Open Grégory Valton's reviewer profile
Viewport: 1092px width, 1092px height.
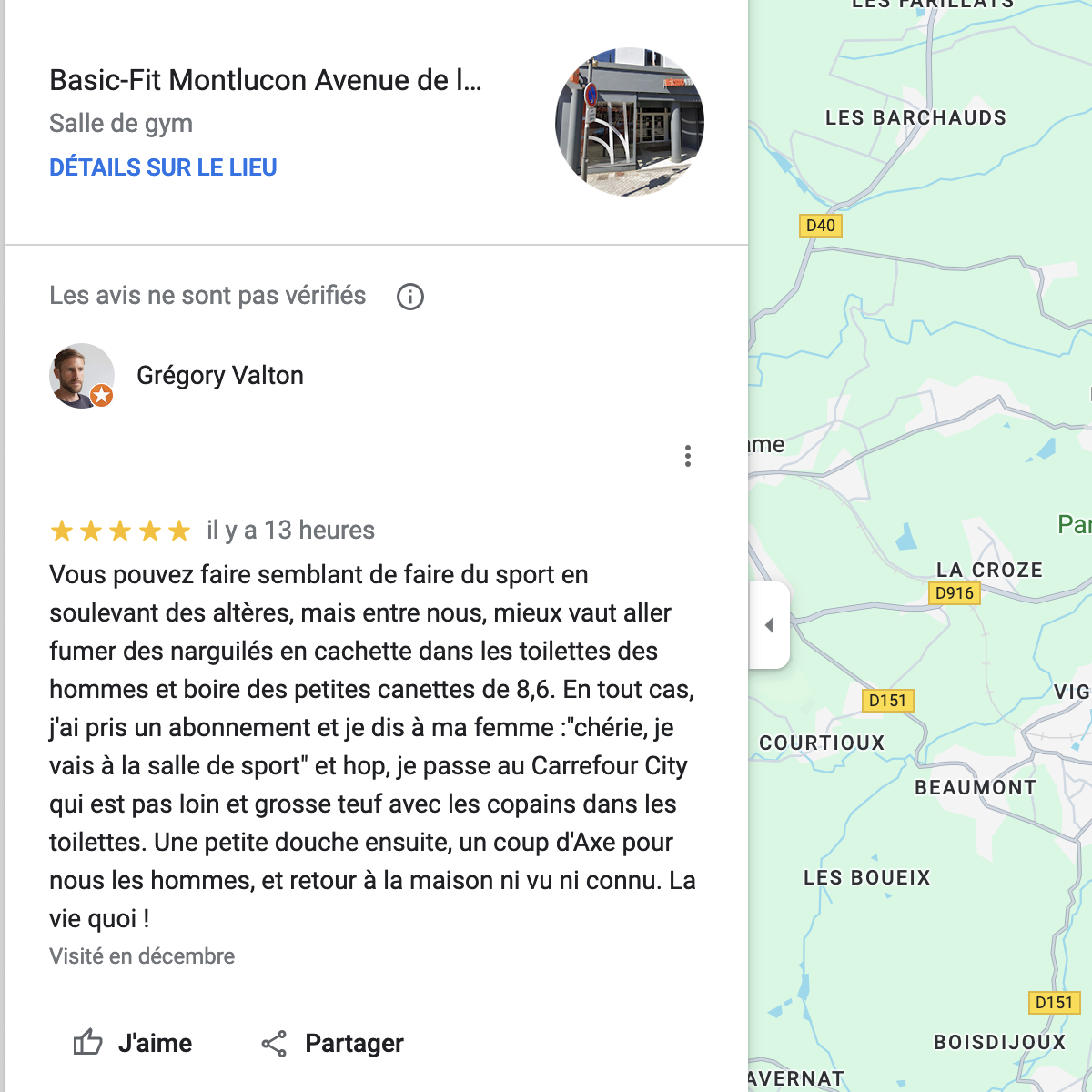(219, 376)
